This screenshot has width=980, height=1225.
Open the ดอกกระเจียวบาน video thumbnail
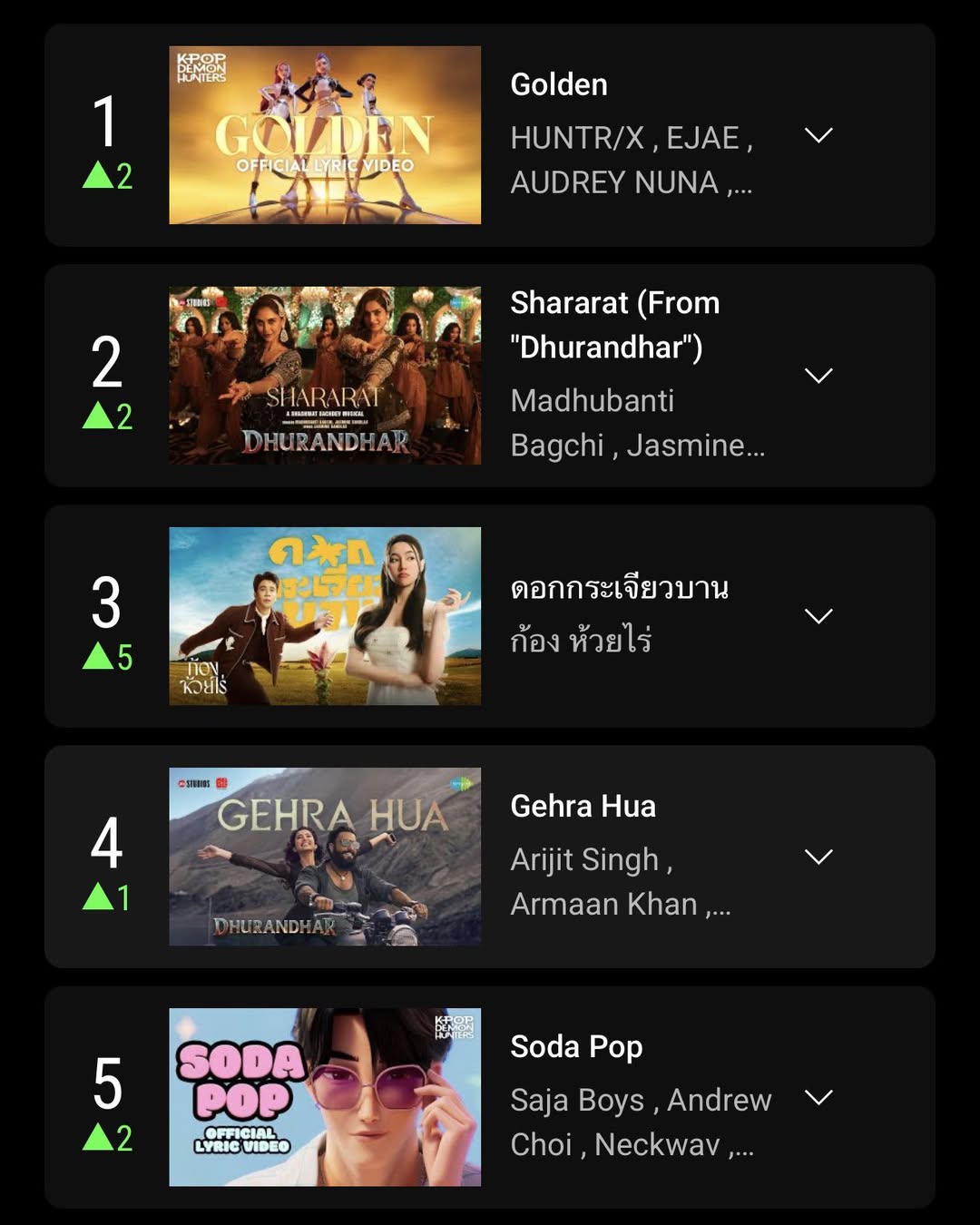pyautogui.click(x=325, y=616)
